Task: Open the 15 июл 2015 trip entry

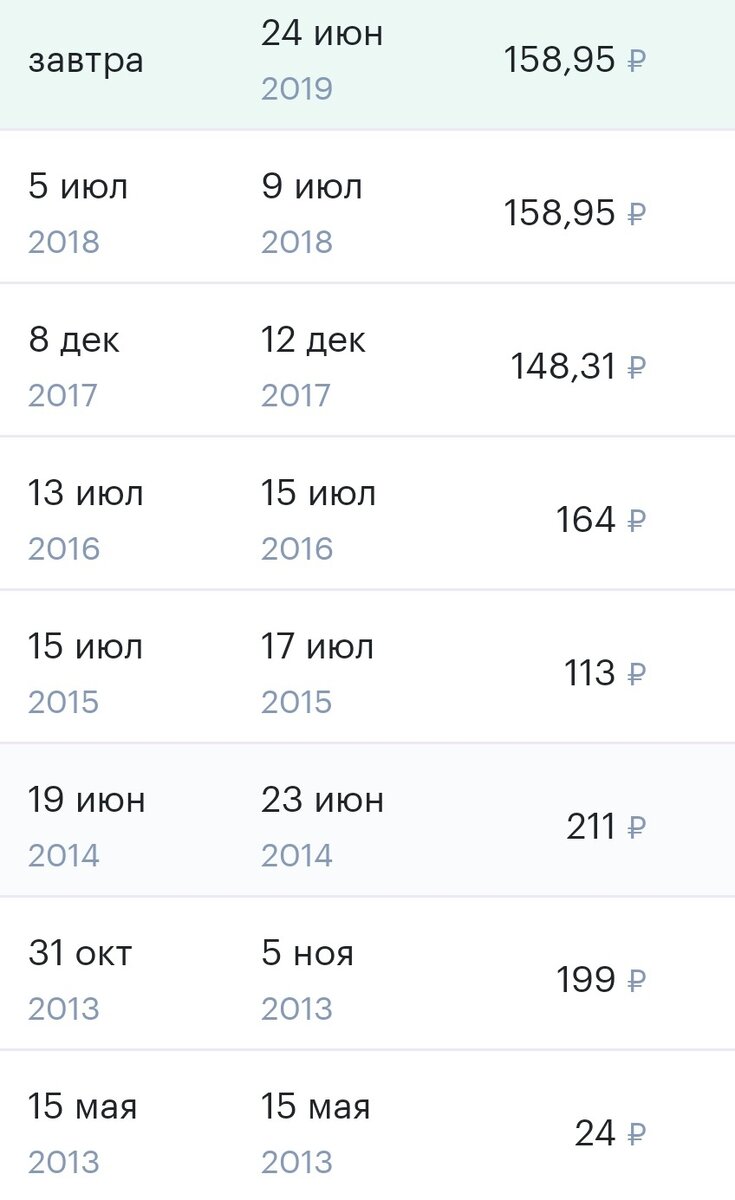Action: tap(316, 667)
